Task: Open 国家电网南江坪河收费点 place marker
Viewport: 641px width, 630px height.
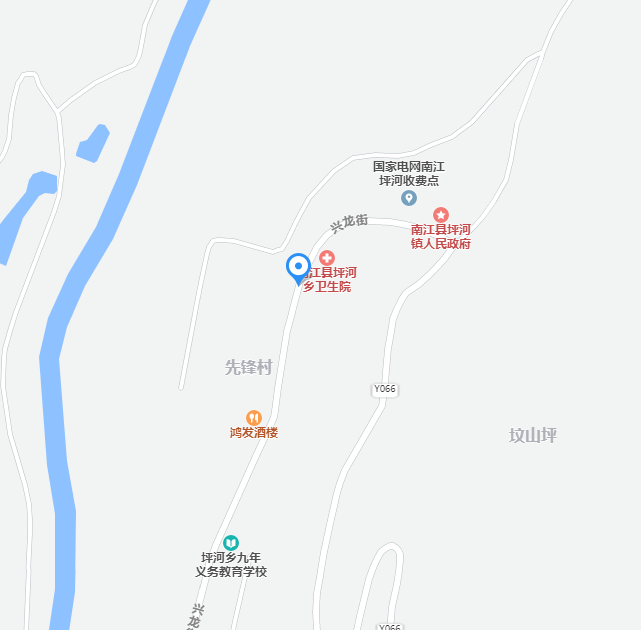Action: pyautogui.click(x=408, y=198)
